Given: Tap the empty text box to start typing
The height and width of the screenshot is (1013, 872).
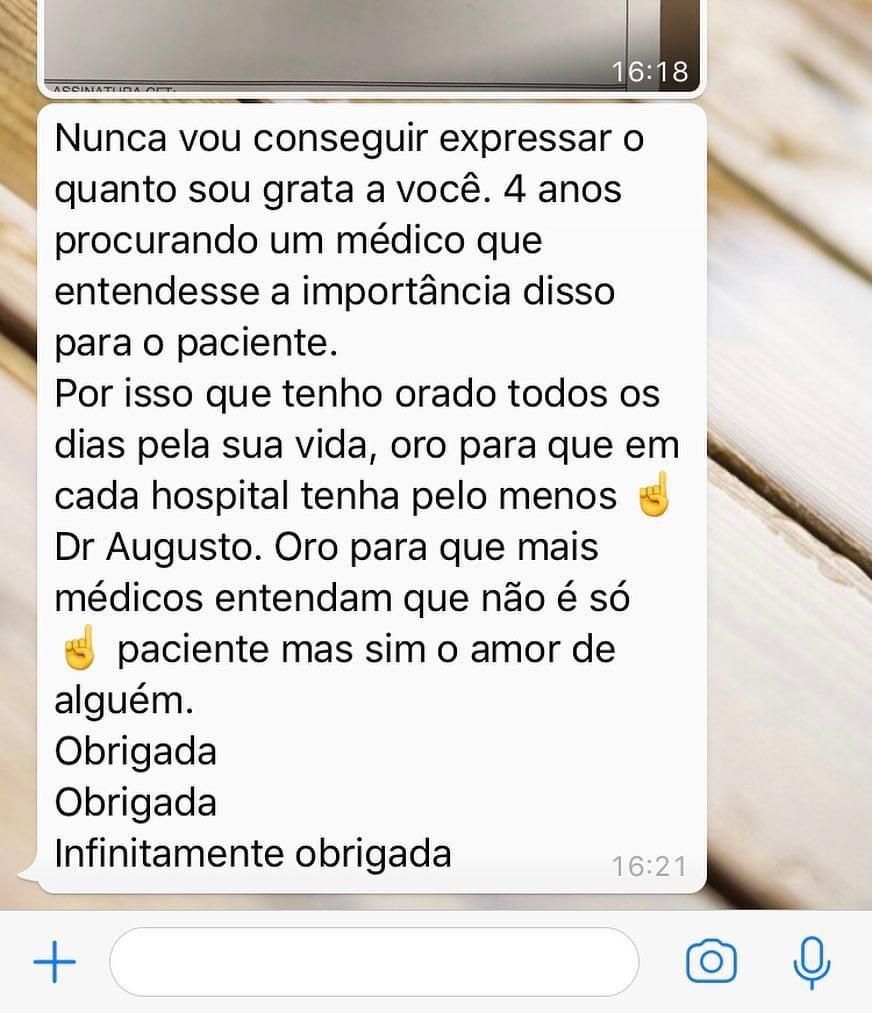Looking at the screenshot, I should (x=377, y=960).
